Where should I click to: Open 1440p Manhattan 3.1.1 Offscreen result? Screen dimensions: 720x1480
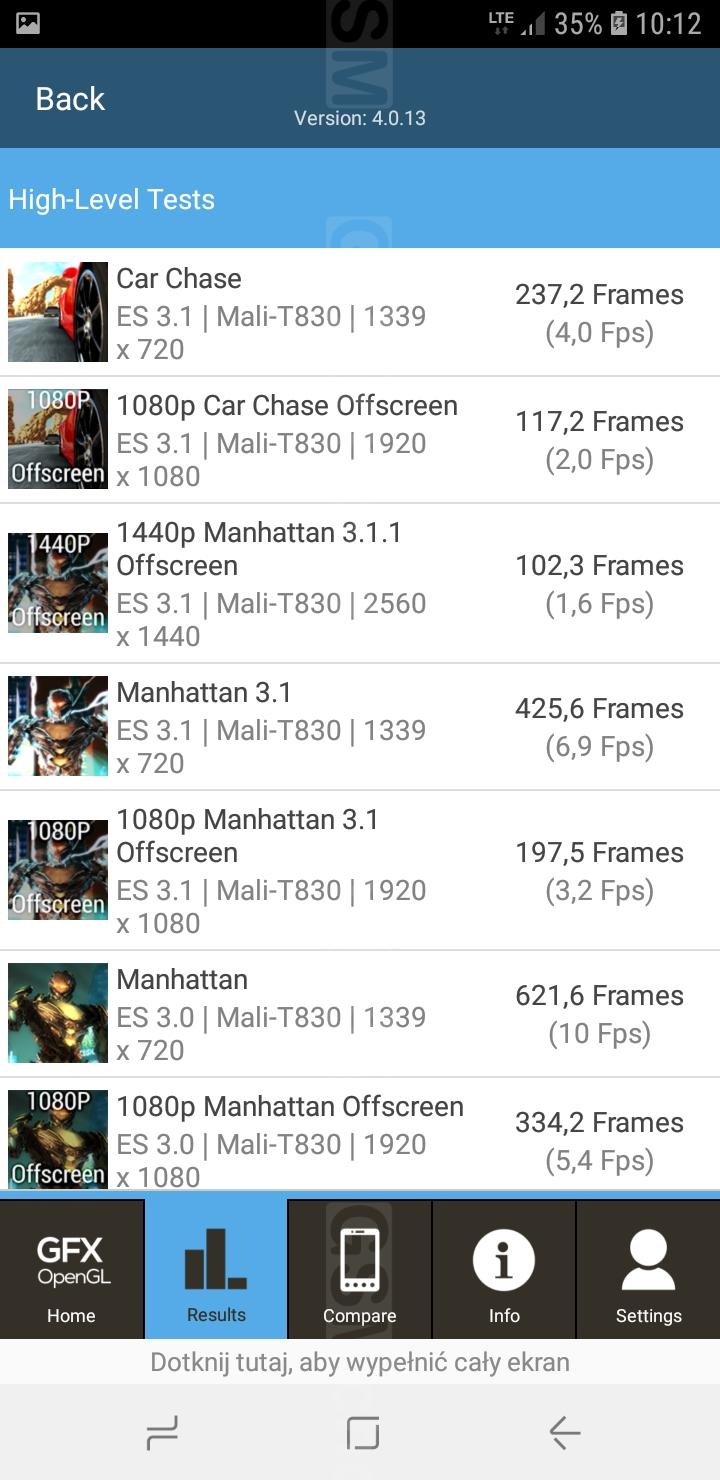tap(360, 583)
